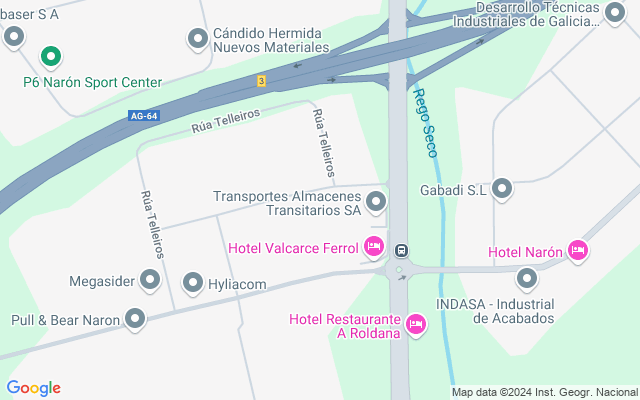Tap the Hotel Restaurante A Roldana marker
The width and height of the screenshot is (640, 400).
click(x=416, y=323)
